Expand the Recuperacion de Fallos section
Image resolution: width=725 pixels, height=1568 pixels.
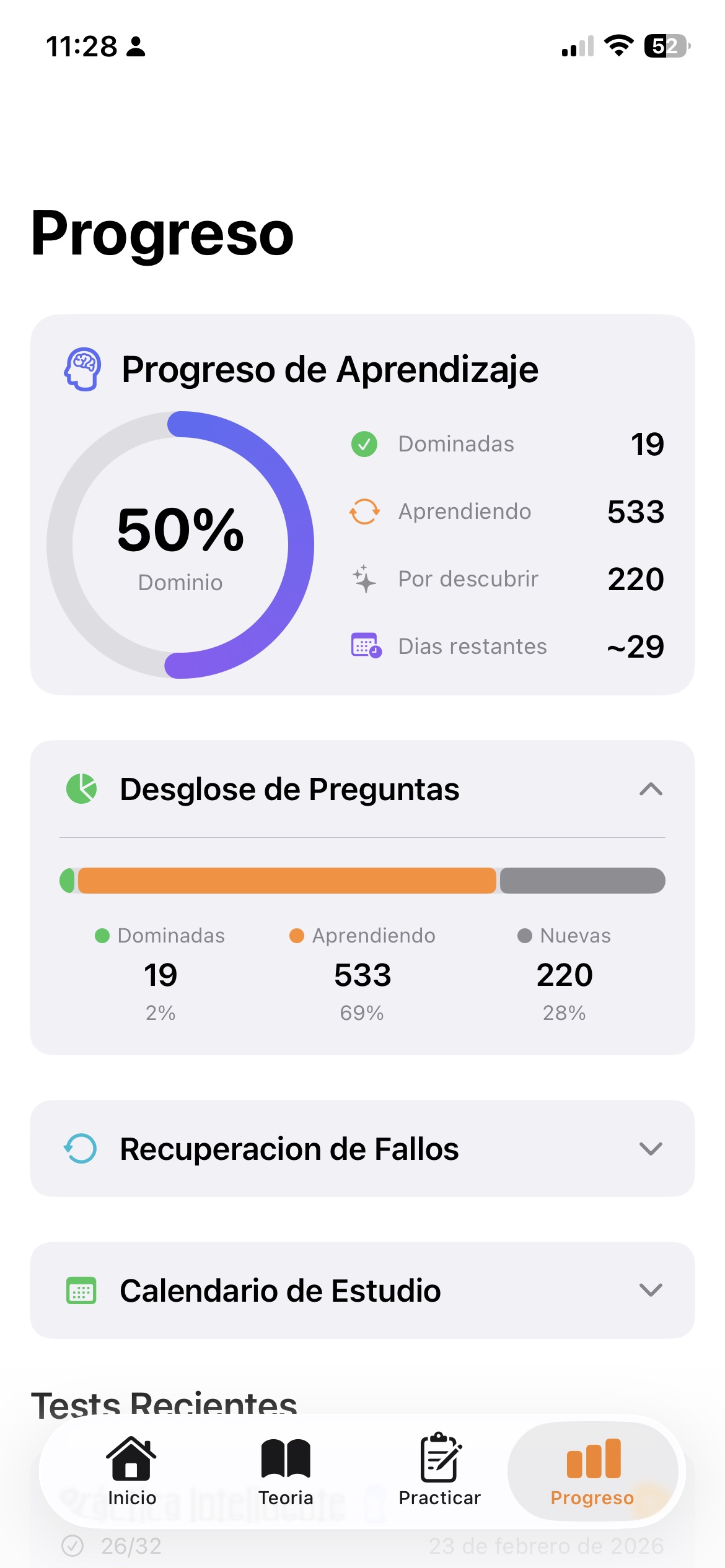click(649, 1149)
